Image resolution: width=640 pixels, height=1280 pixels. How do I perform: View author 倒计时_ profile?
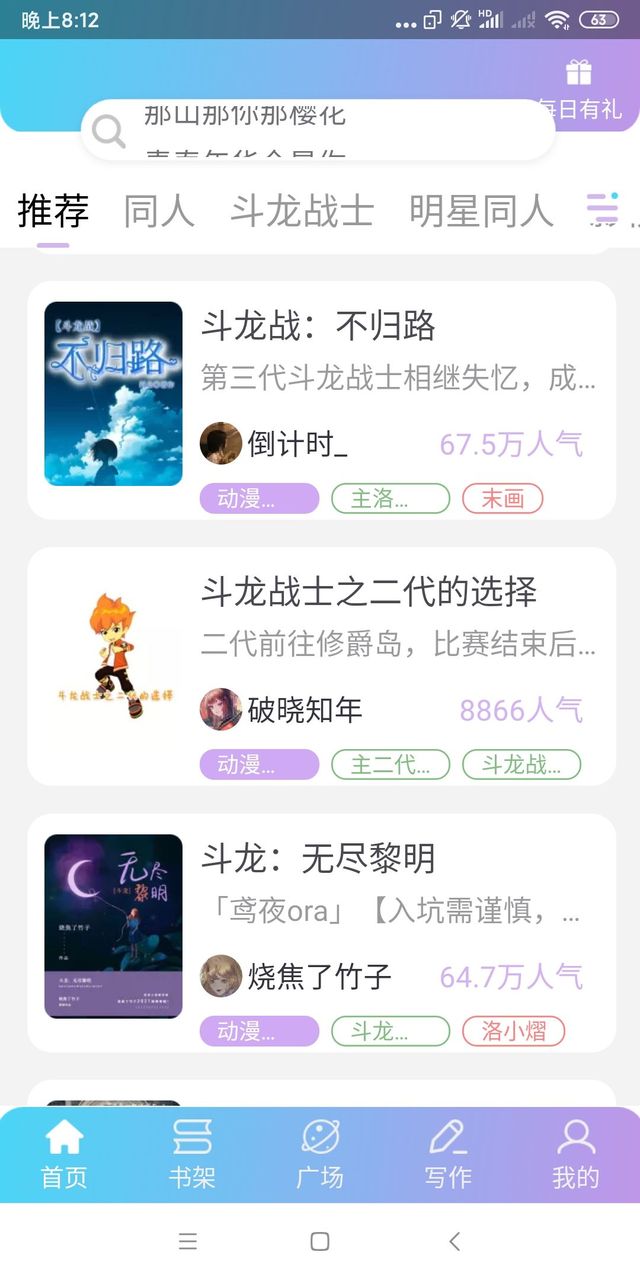(x=274, y=444)
